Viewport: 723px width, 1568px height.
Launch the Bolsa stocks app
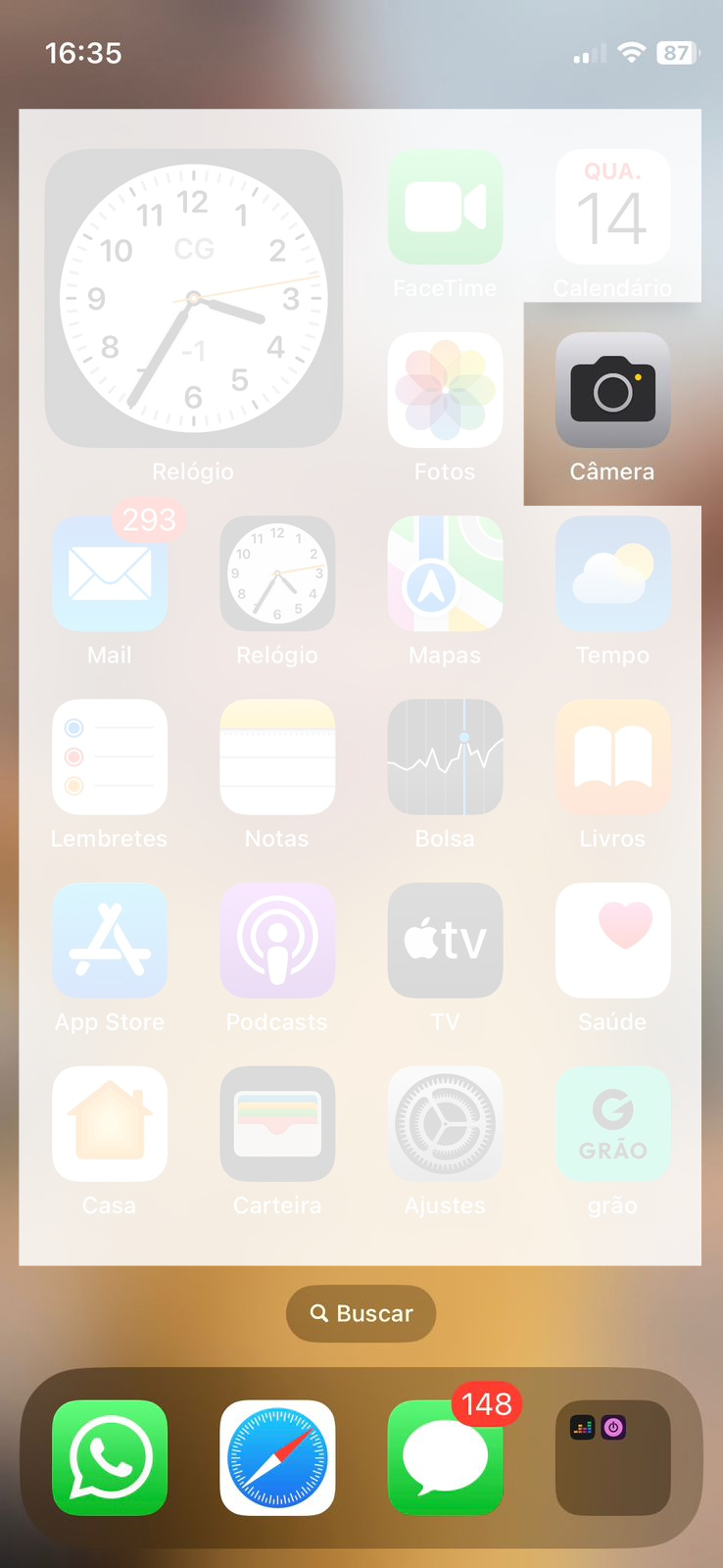pyautogui.click(x=445, y=757)
